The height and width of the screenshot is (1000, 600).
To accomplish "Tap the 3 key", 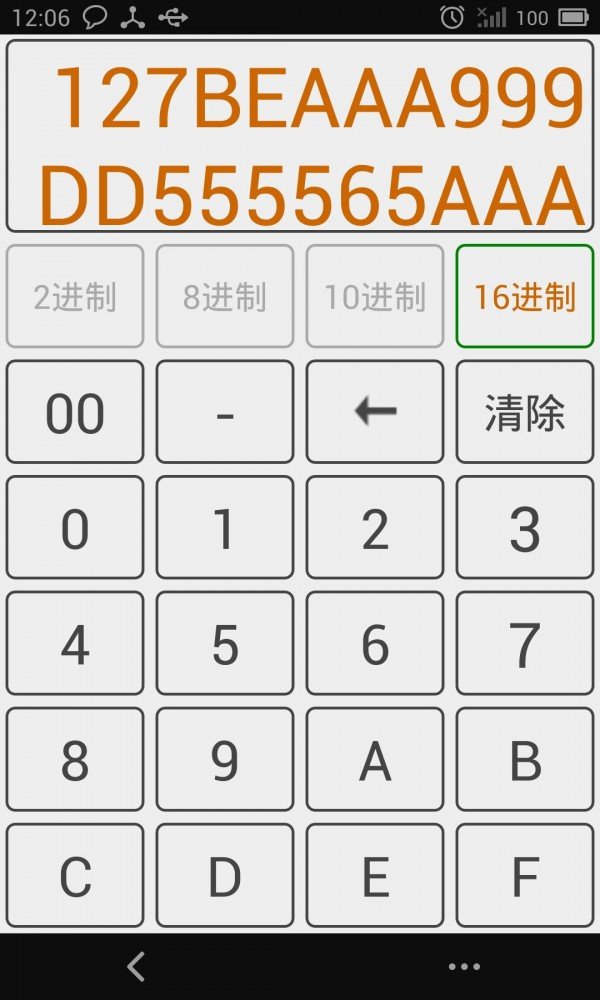I will pos(525,528).
